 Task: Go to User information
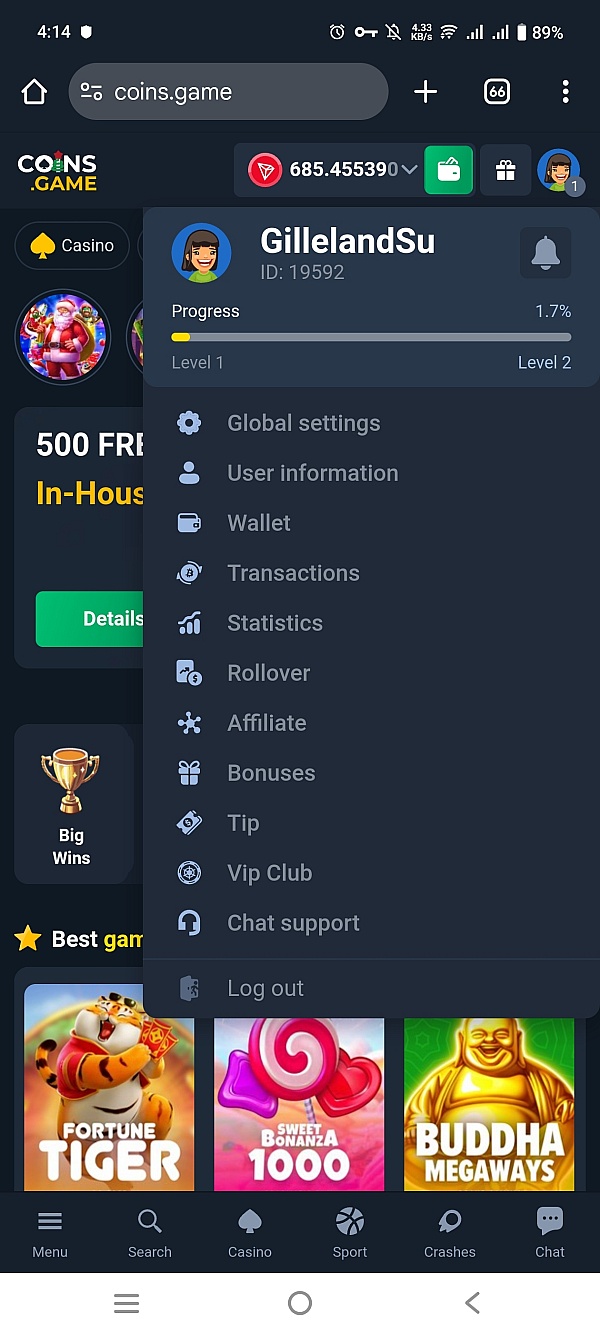(312, 473)
